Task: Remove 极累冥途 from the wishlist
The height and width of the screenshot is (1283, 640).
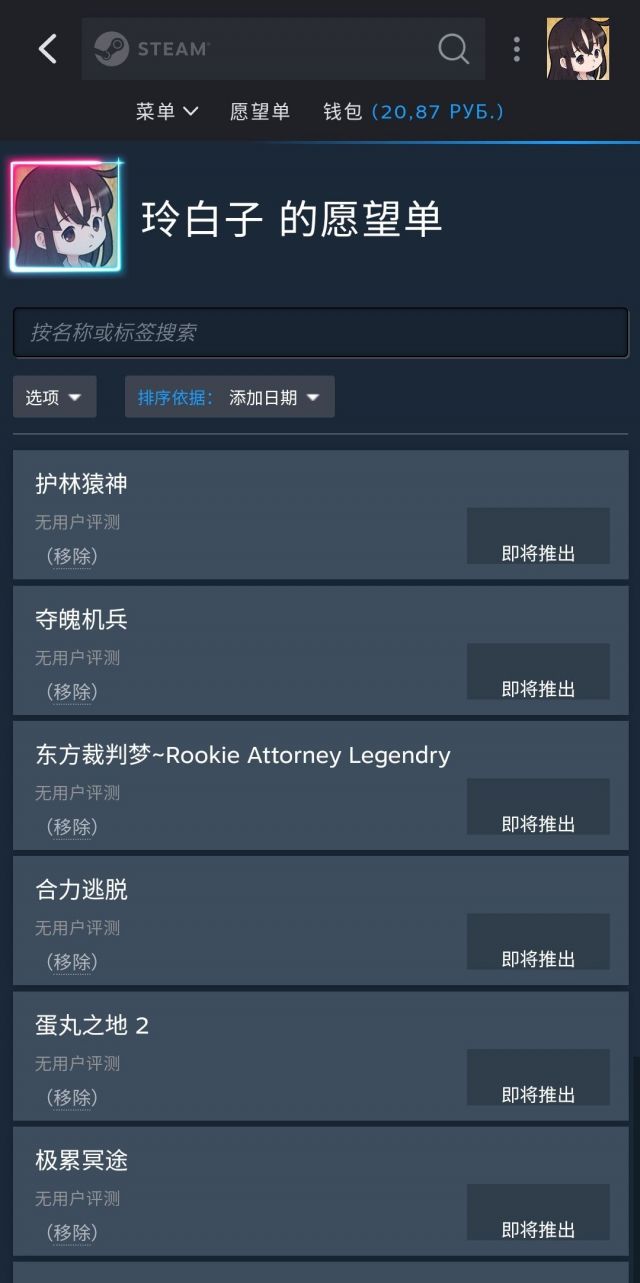Action: point(72,1233)
